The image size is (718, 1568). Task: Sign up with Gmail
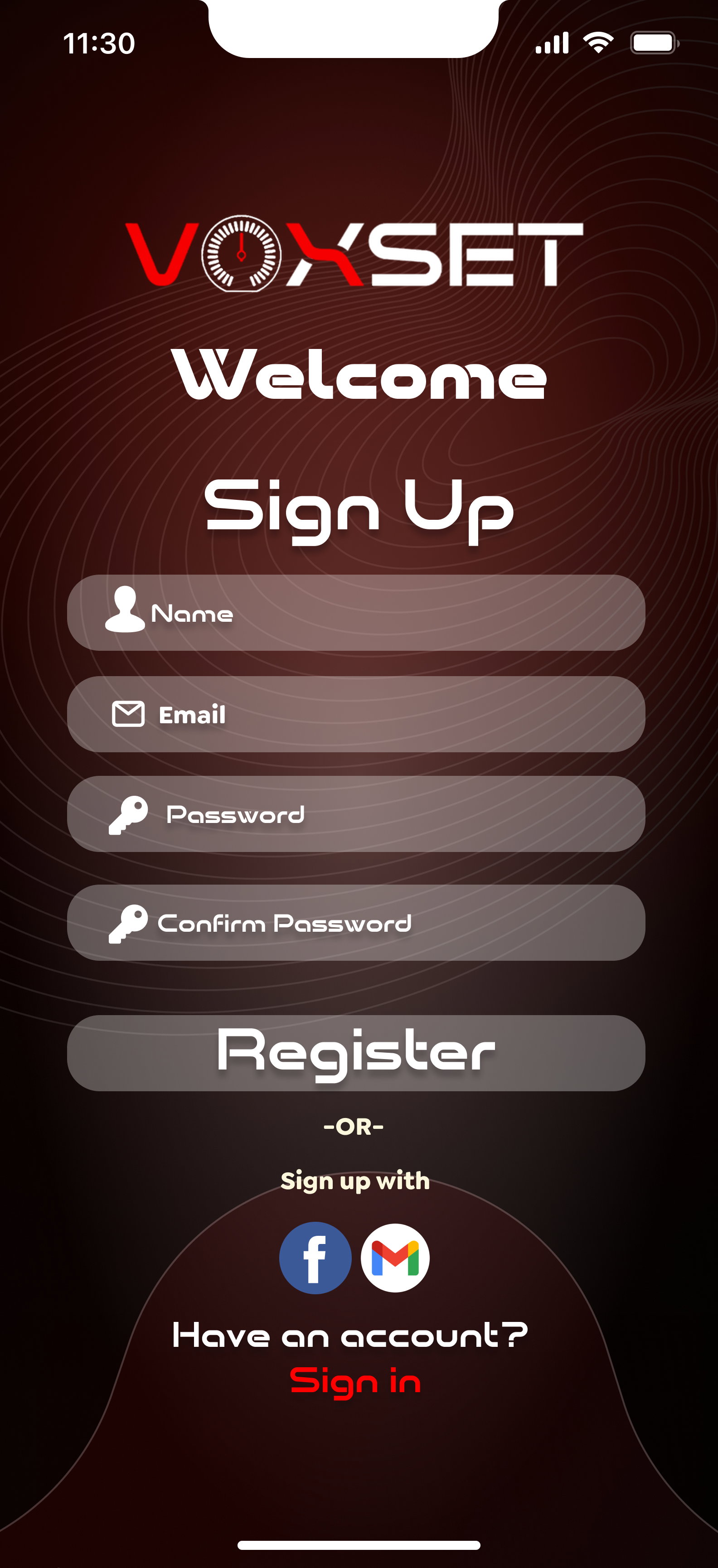[395, 1258]
